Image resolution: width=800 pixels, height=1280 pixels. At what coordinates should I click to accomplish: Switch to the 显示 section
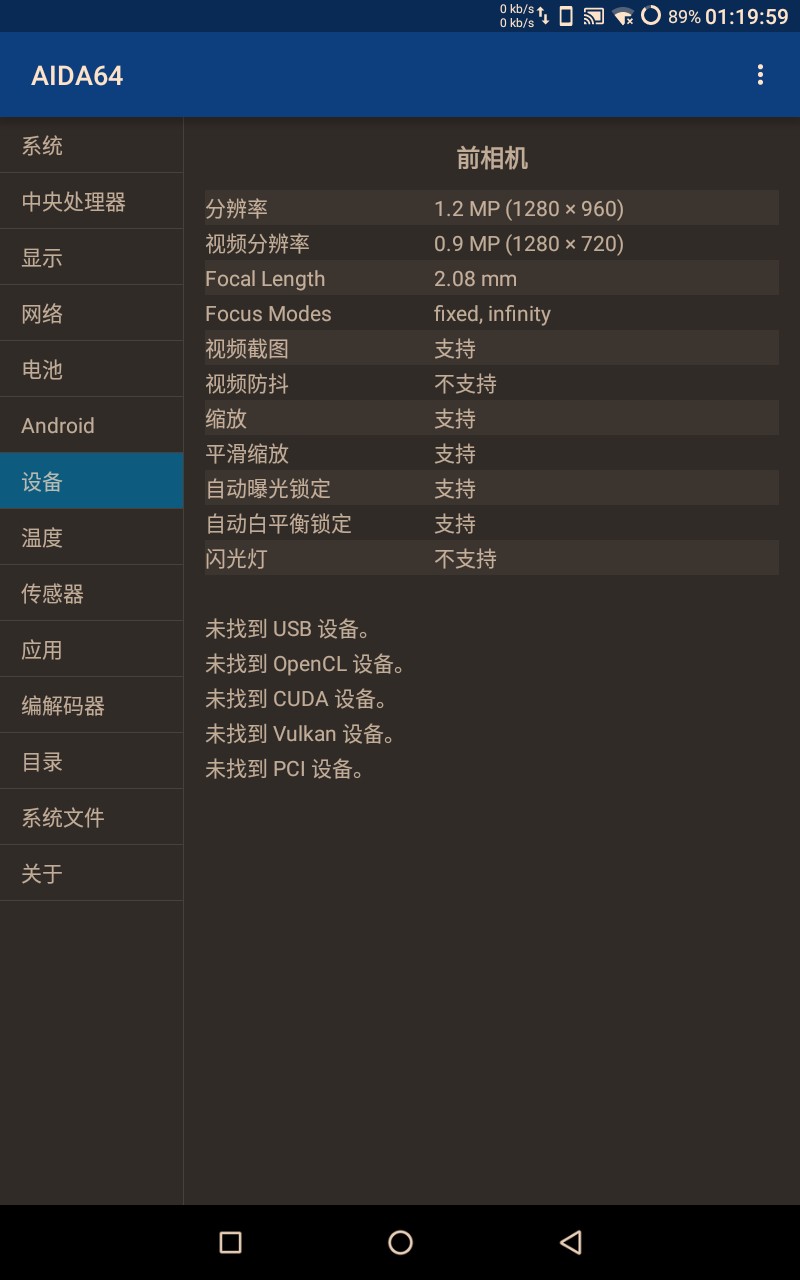coord(90,258)
